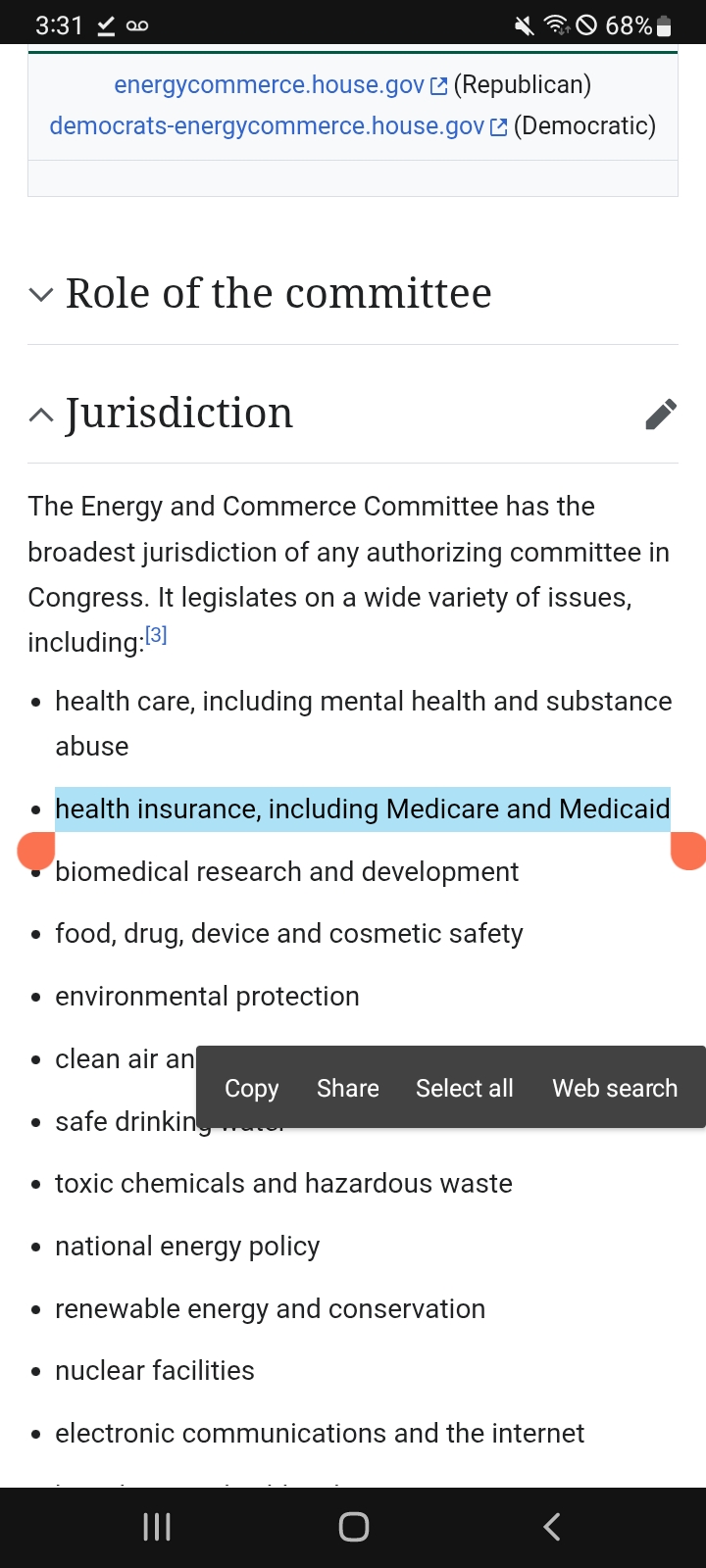Share the selected text

point(348,1088)
